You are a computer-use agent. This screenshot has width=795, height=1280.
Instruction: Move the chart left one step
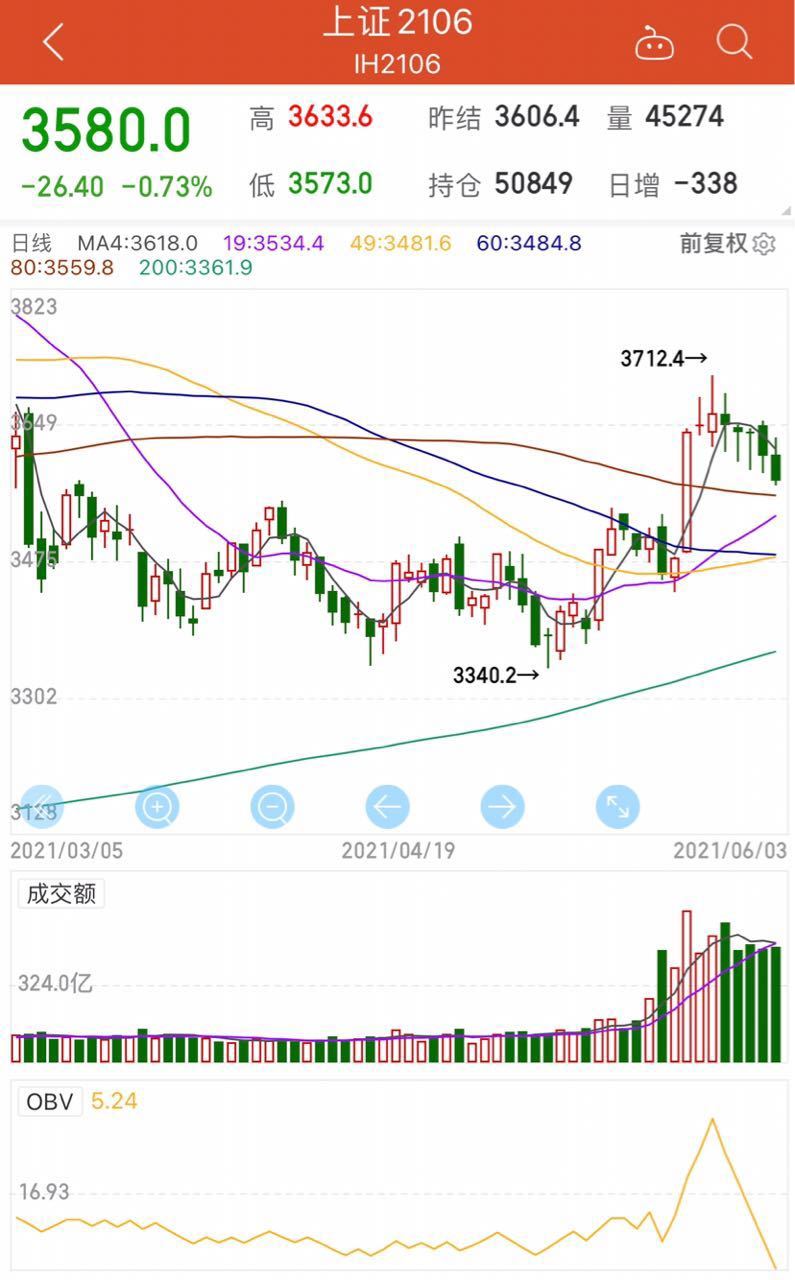(x=388, y=806)
